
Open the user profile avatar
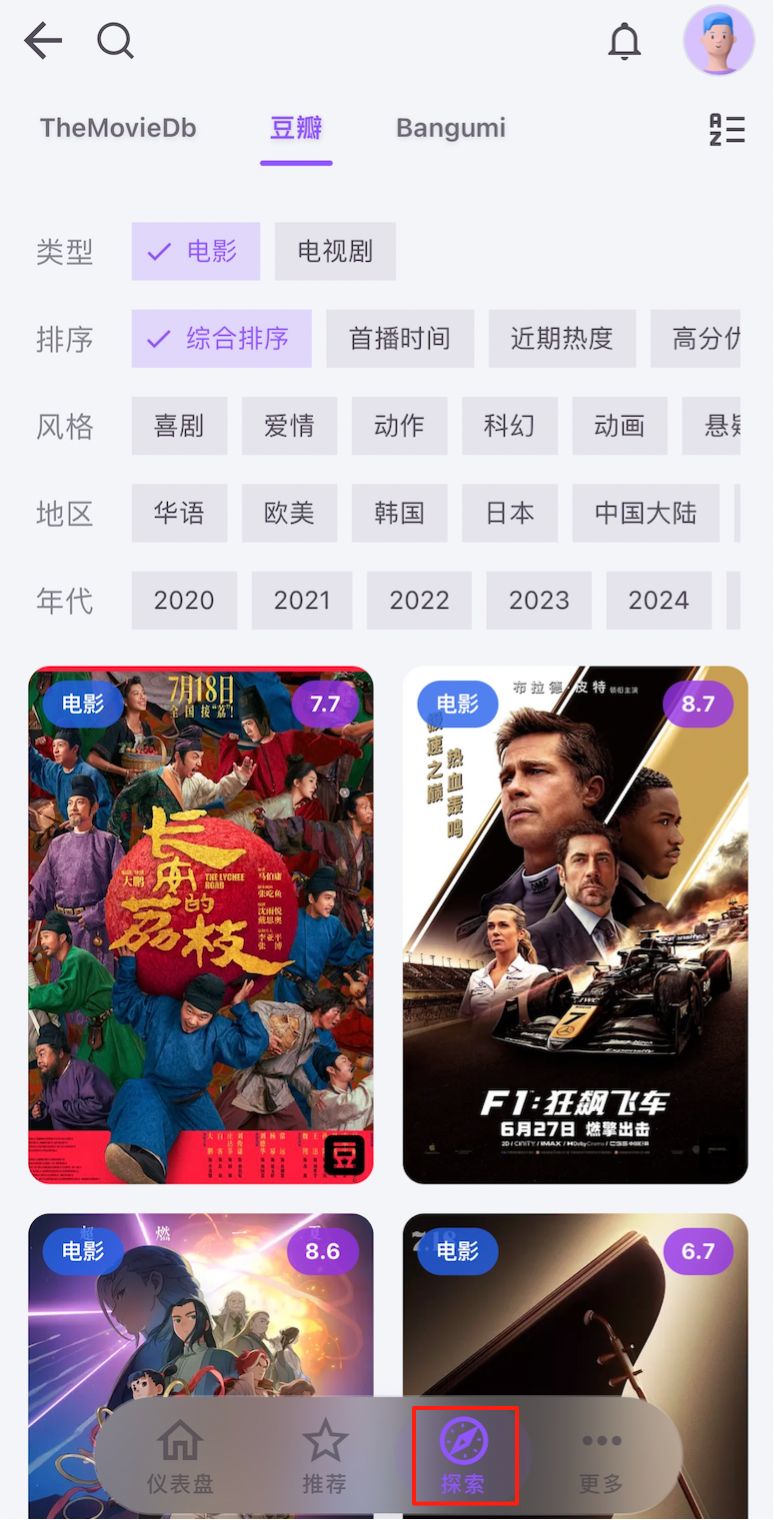click(x=718, y=40)
